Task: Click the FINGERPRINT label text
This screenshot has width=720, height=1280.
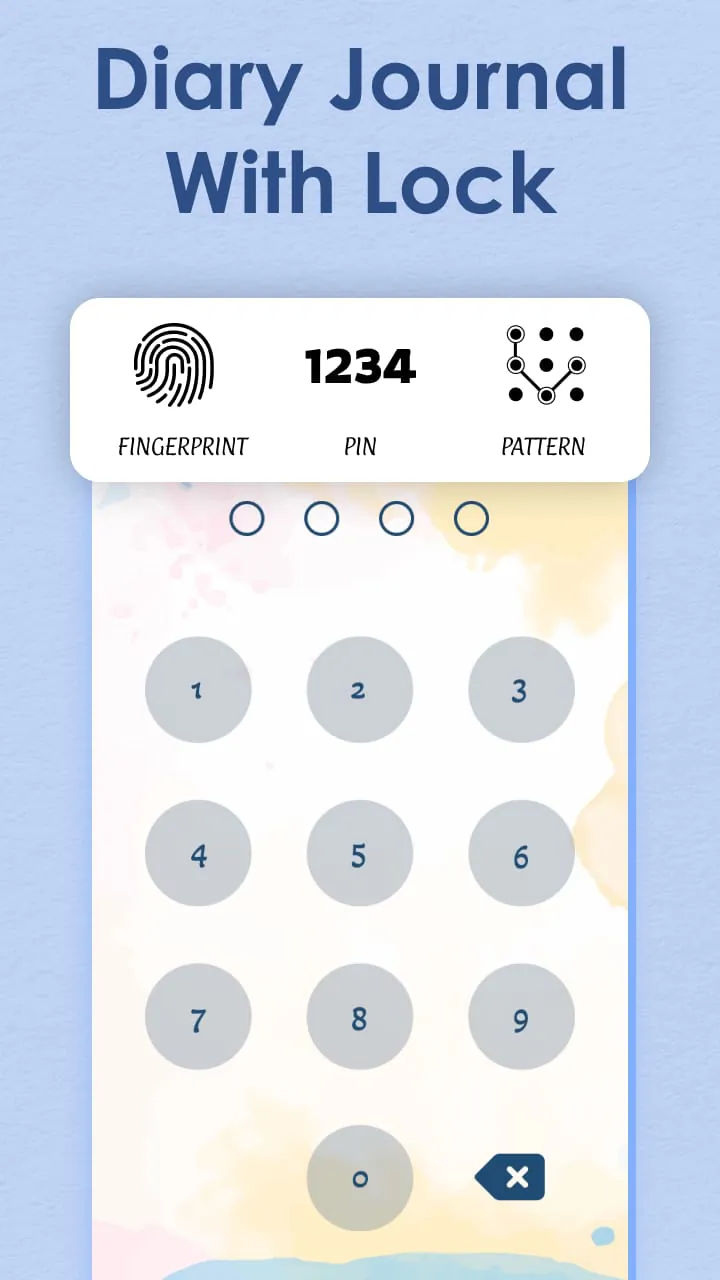Action: [184, 447]
